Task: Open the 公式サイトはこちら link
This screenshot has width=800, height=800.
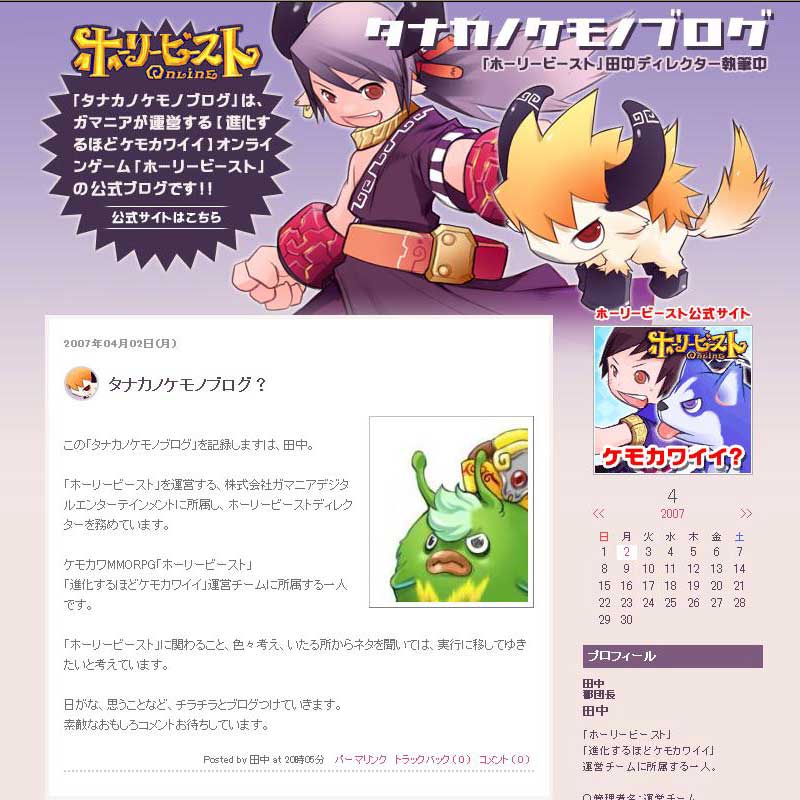Action: pos(166,216)
